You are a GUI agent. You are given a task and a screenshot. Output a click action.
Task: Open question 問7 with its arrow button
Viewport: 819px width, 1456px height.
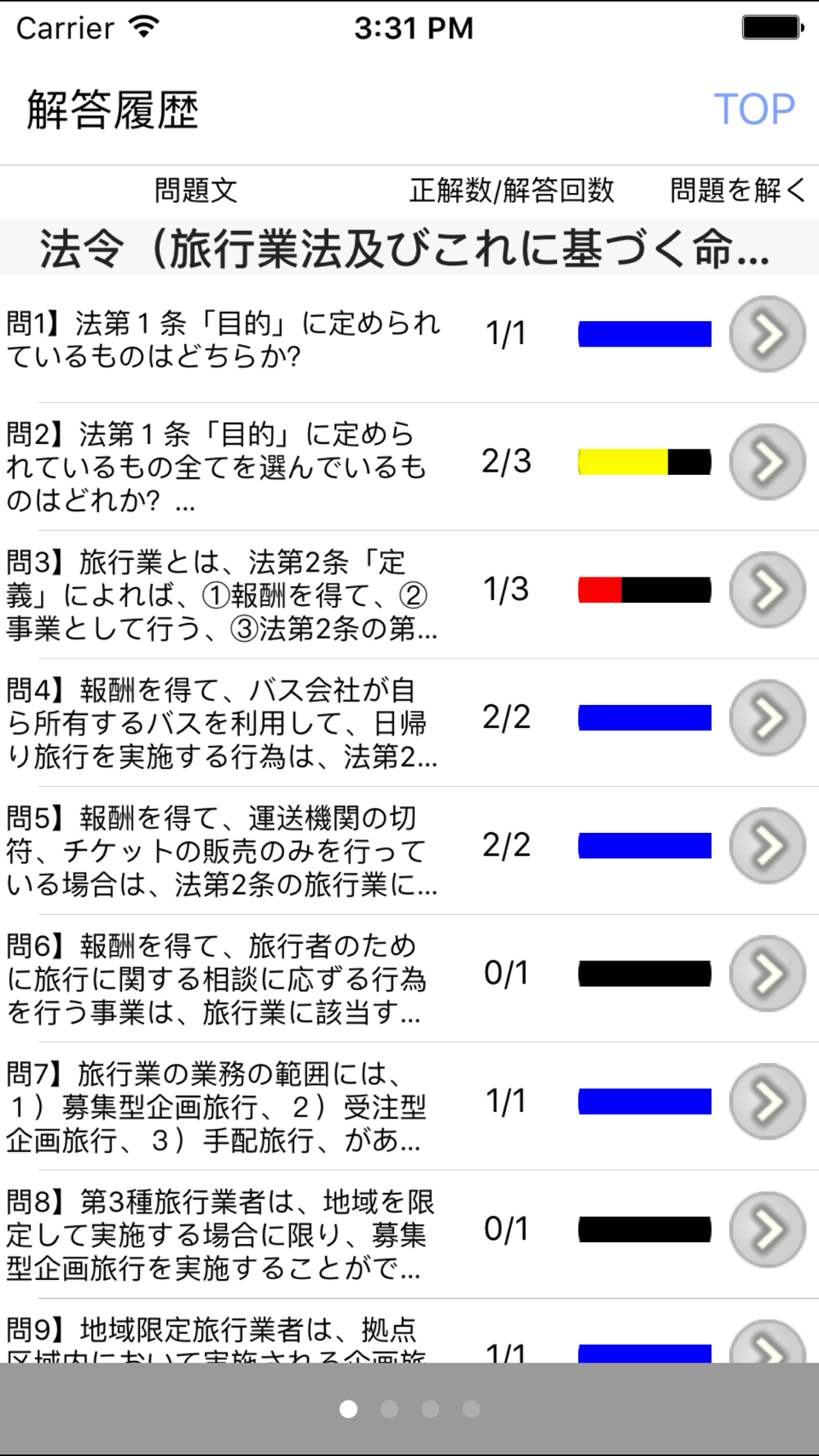pos(767,1101)
